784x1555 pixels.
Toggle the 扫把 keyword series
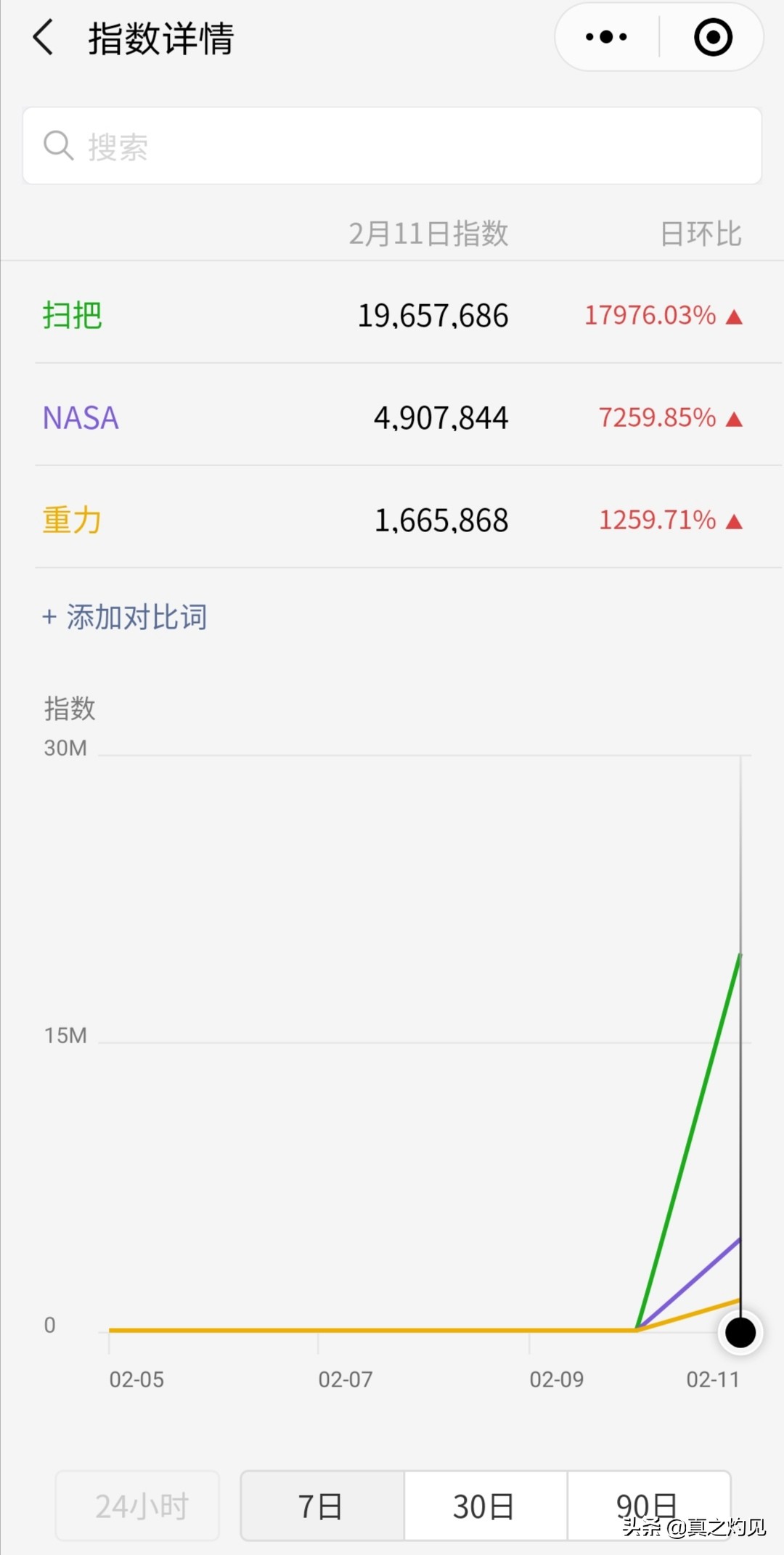pos(72,315)
